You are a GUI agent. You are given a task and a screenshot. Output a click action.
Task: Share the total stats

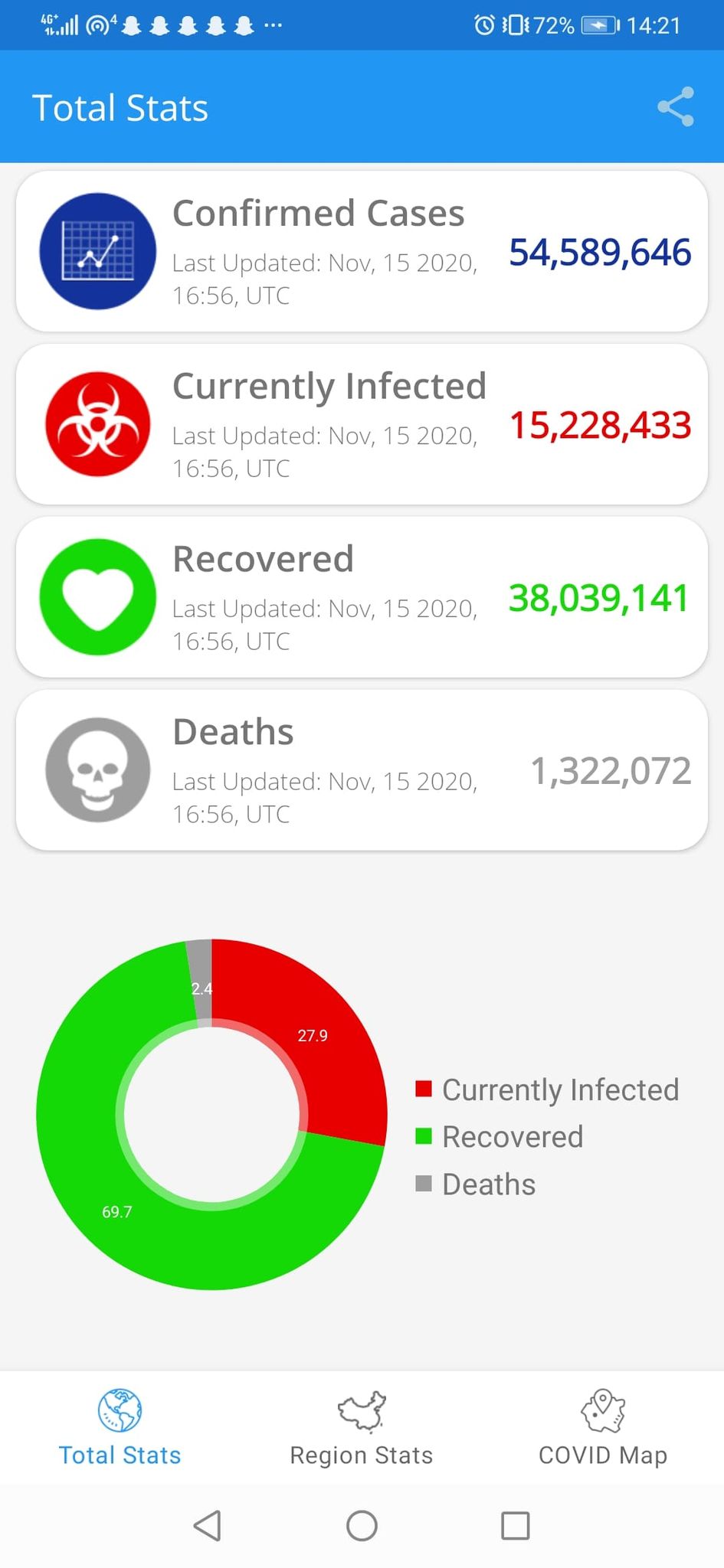click(676, 107)
